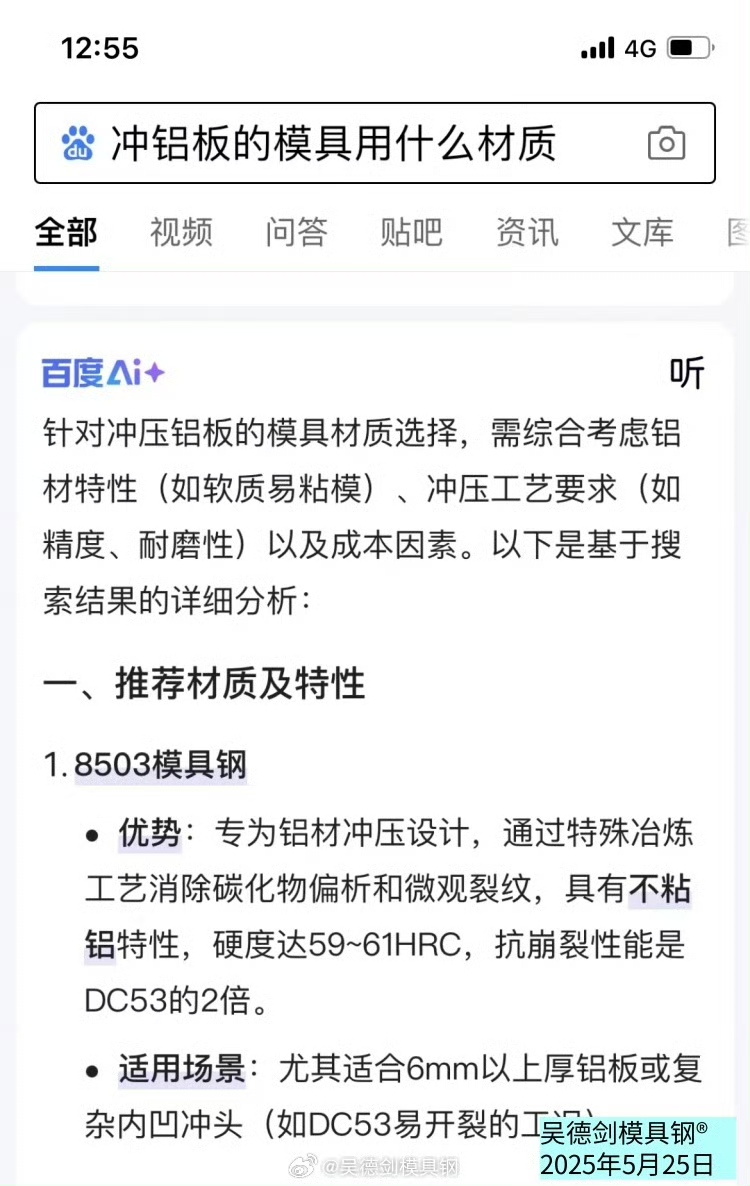Switch to the 视频 tab
750x1186 pixels.
tap(181, 232)
